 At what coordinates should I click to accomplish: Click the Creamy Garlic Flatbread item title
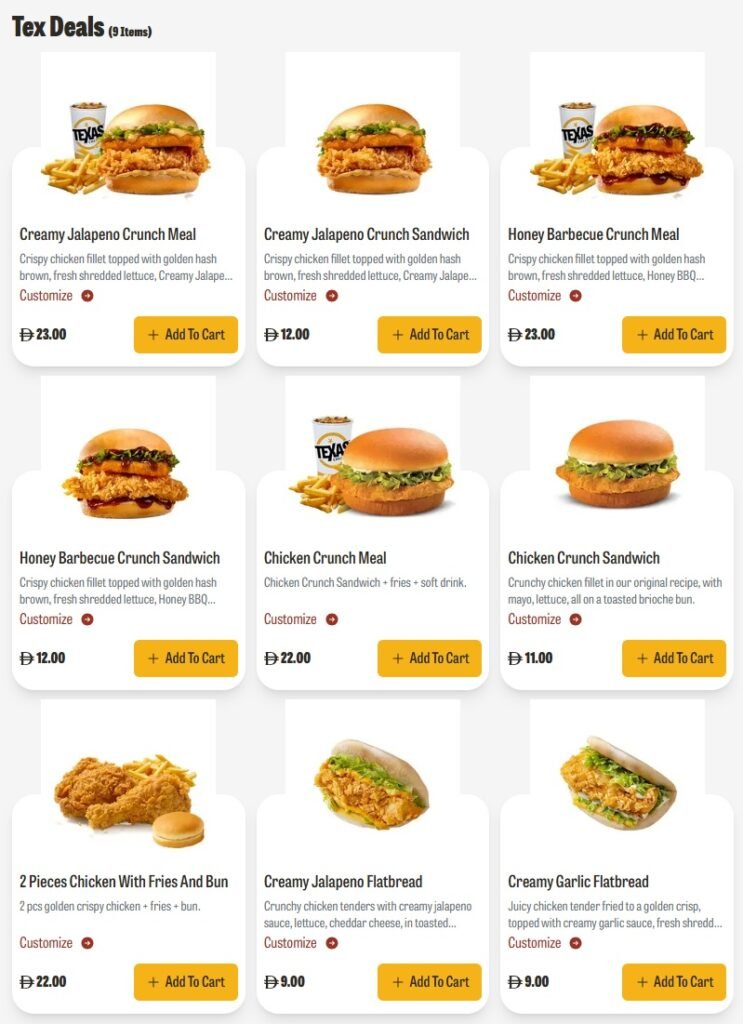(580, 882)
